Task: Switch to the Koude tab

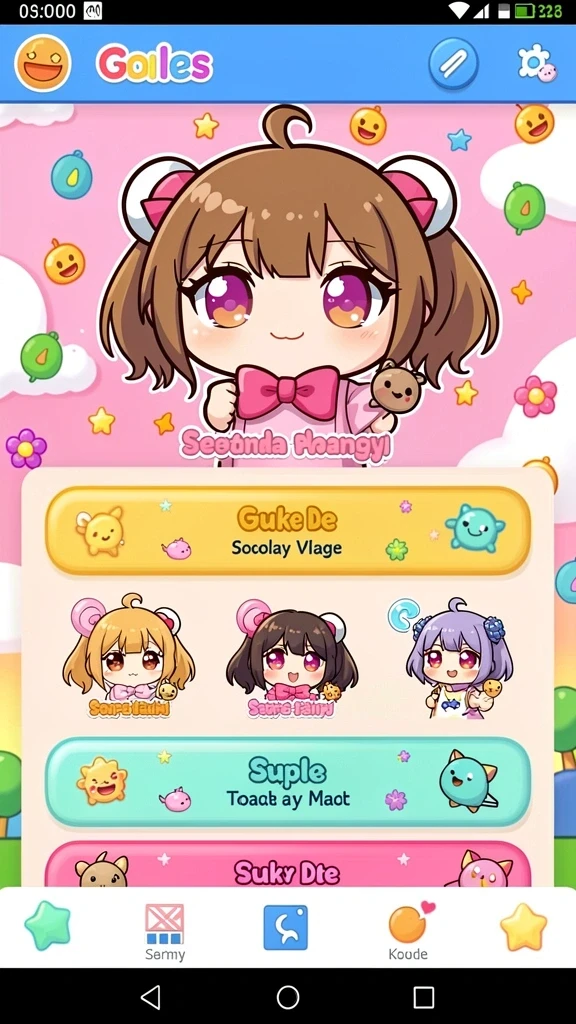Action: click(409, 932)
